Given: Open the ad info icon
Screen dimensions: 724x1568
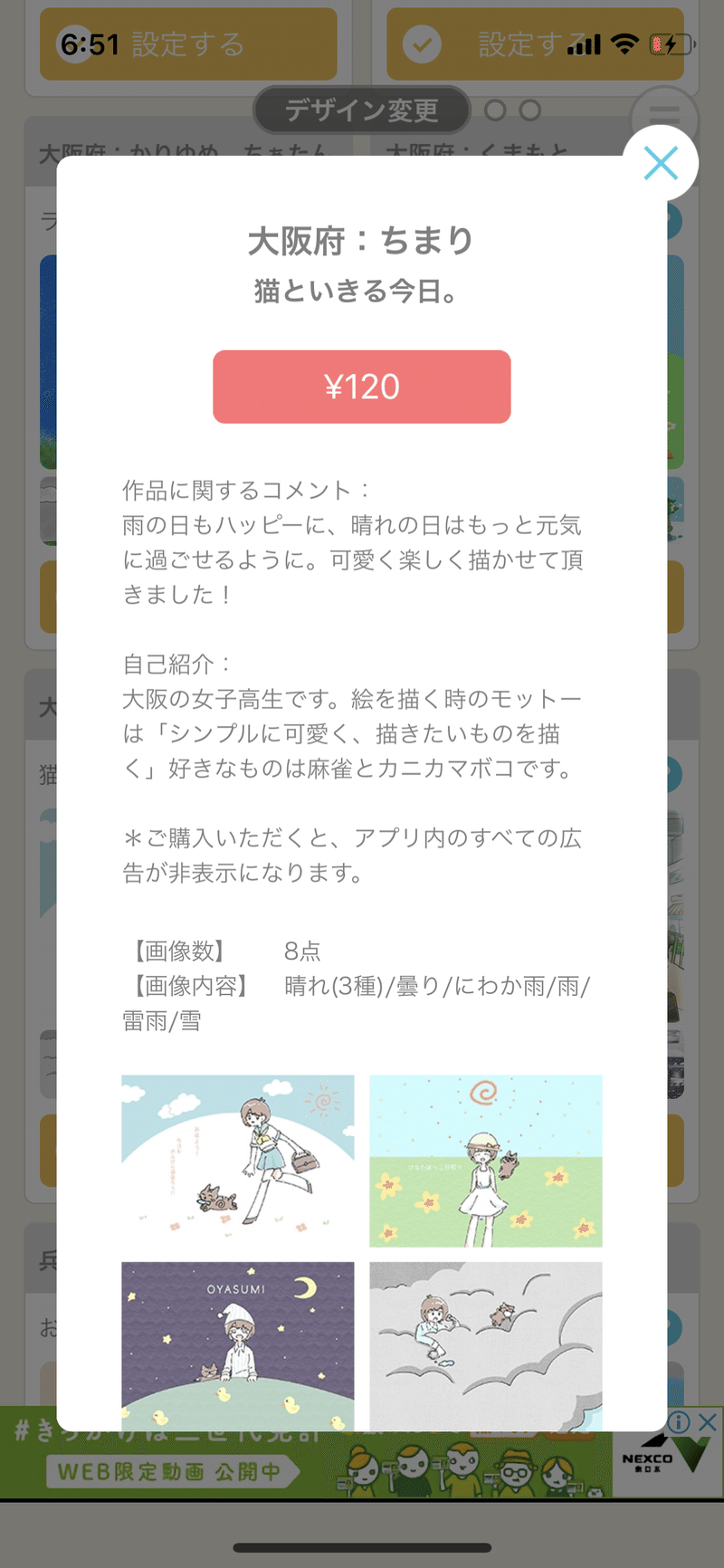Looking at the screenshot, I should 679,1422.
